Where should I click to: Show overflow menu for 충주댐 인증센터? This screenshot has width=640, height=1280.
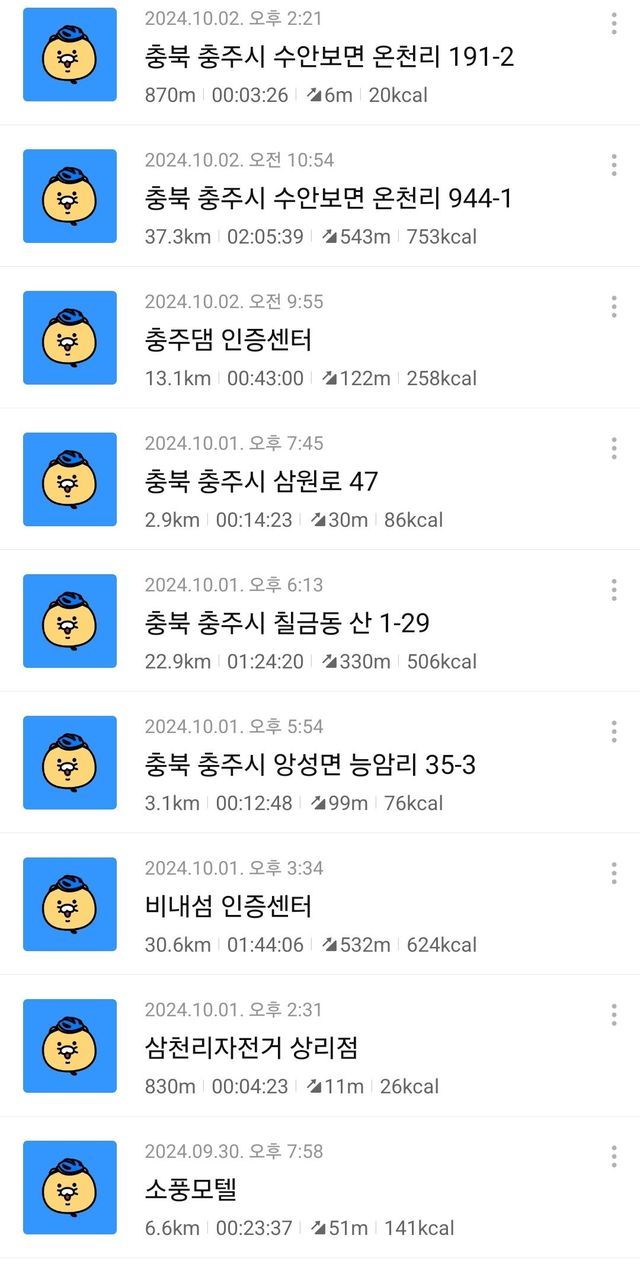[613, 307]
